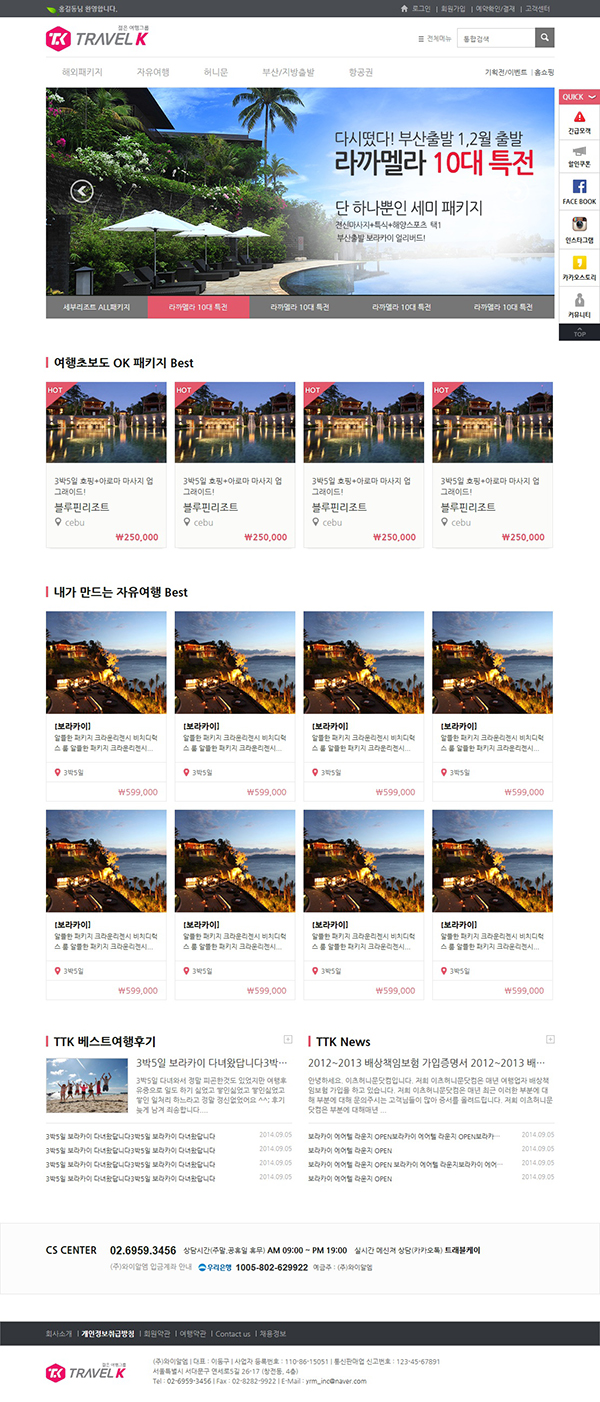Expand TTK News with plus icon

pyautogui.click(x=550, y=1040)
